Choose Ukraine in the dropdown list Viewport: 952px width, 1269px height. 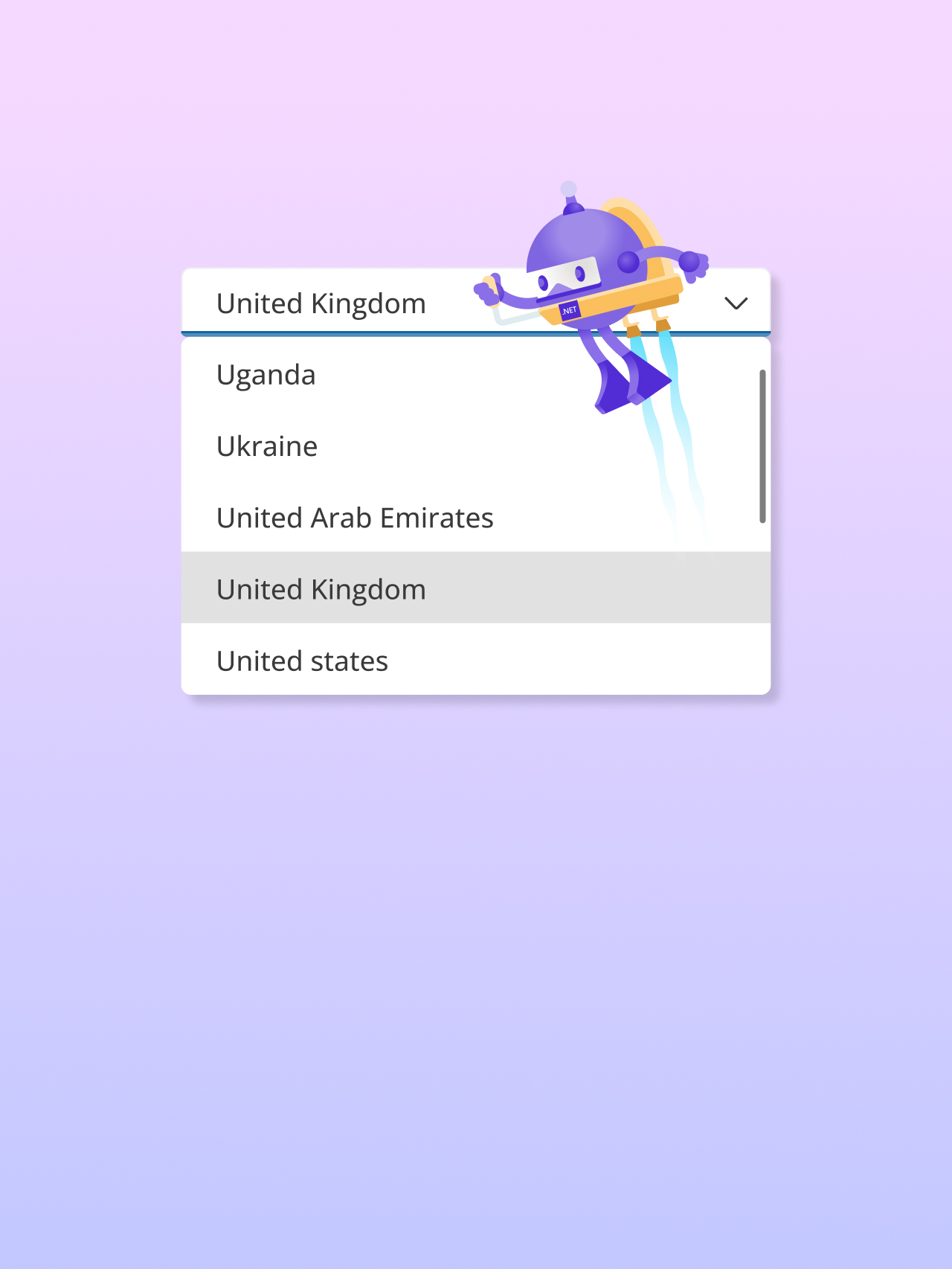coord(267,446)
